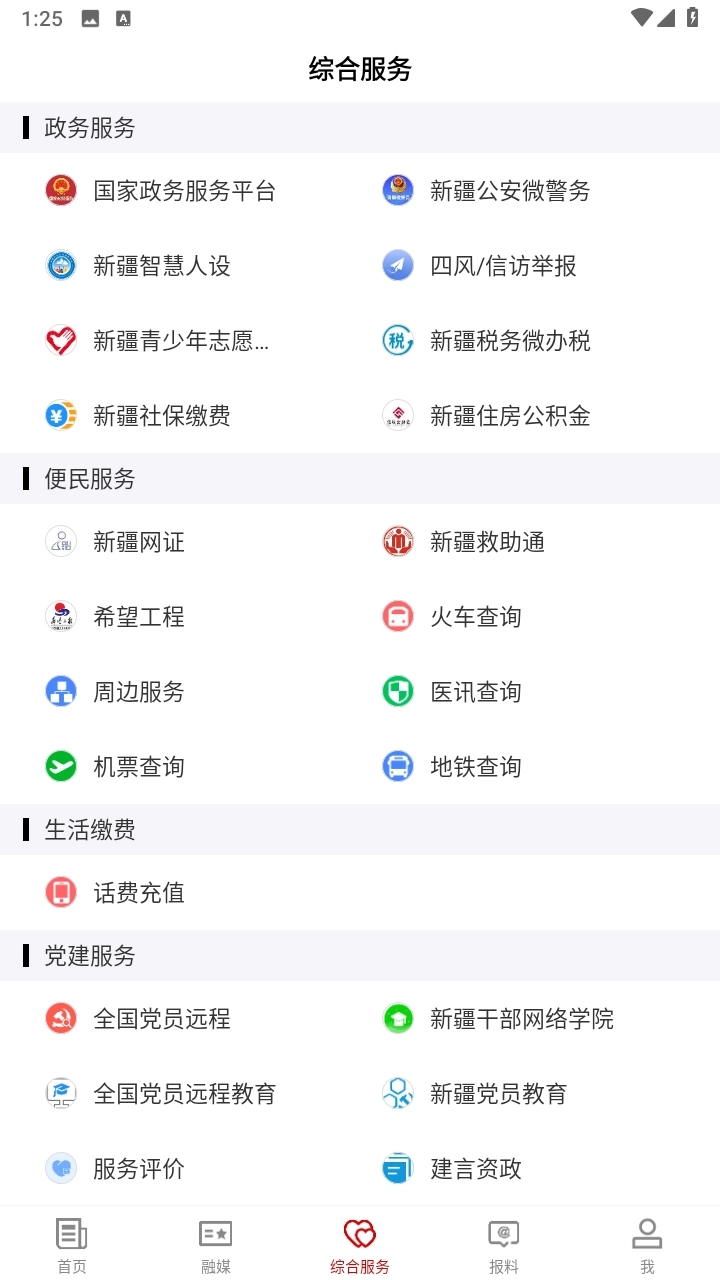Select the 医讯查询 medical info icon
This screenshot has width=720, height=1280.
coord(398,691)
